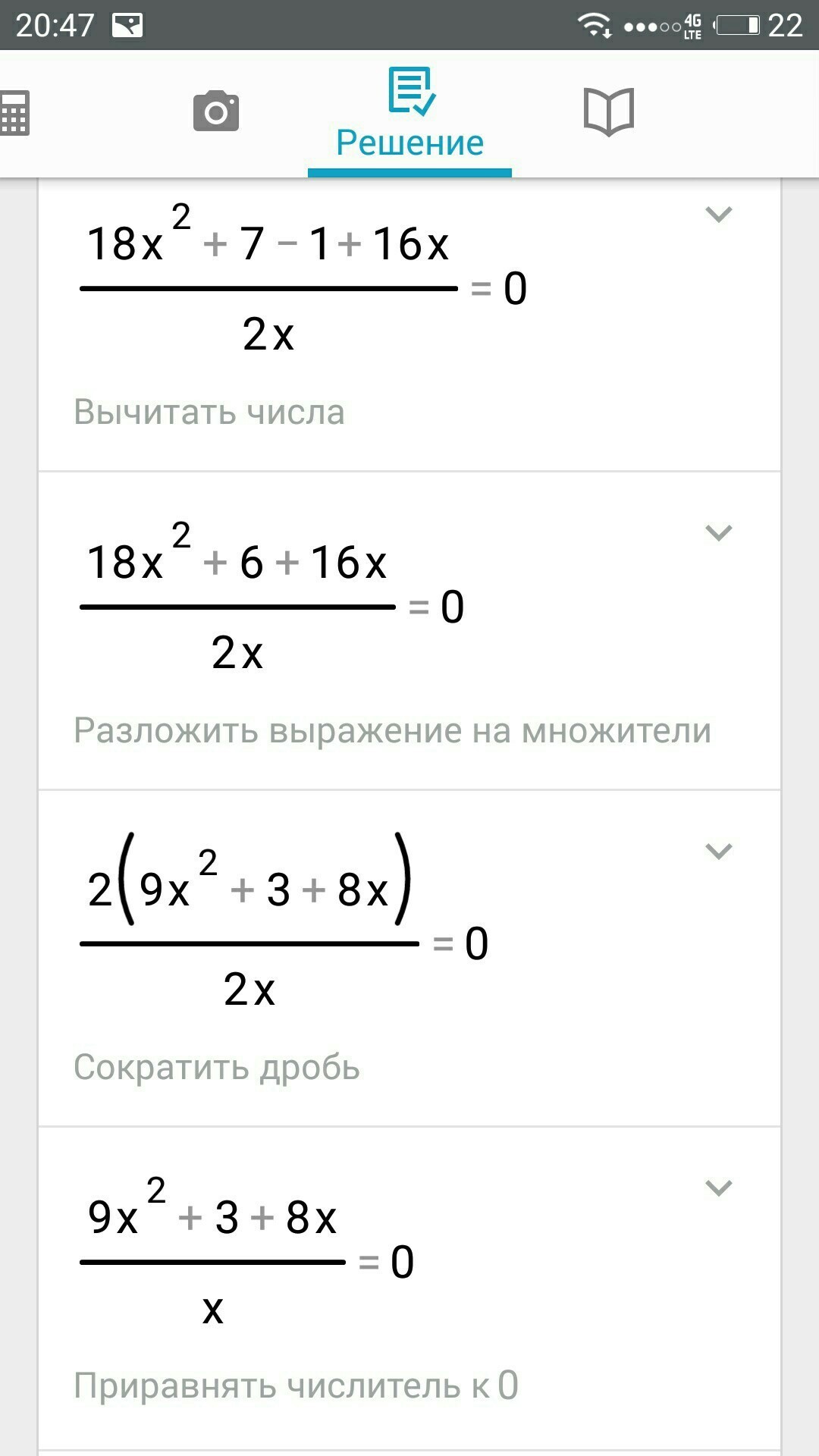Image resolution: width=819 pixels, height=1456 pixels.
Task: Open the book notebook tab
Action: click(x=608, y=112)
